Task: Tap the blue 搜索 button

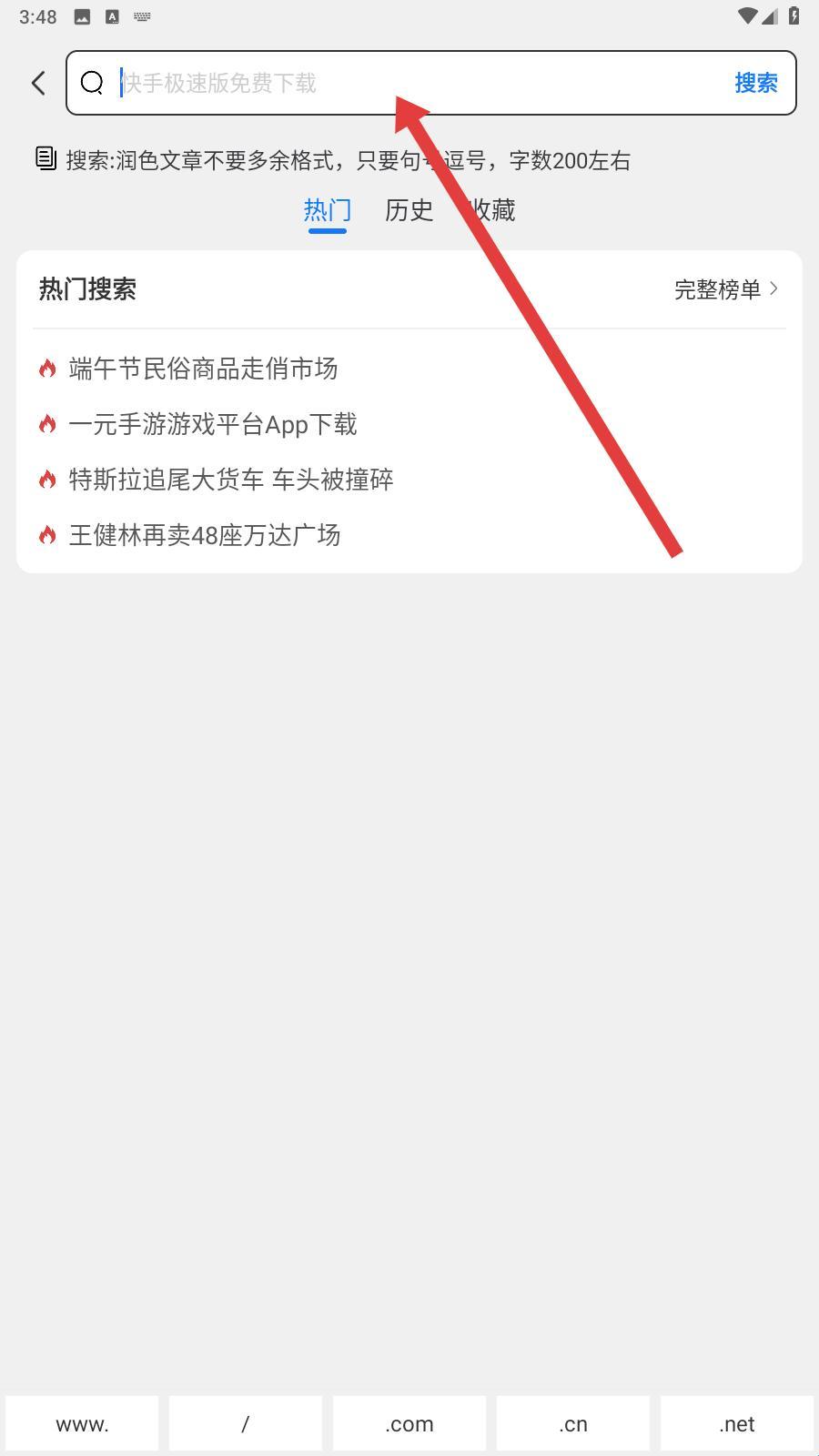Action: pos(755,83)
